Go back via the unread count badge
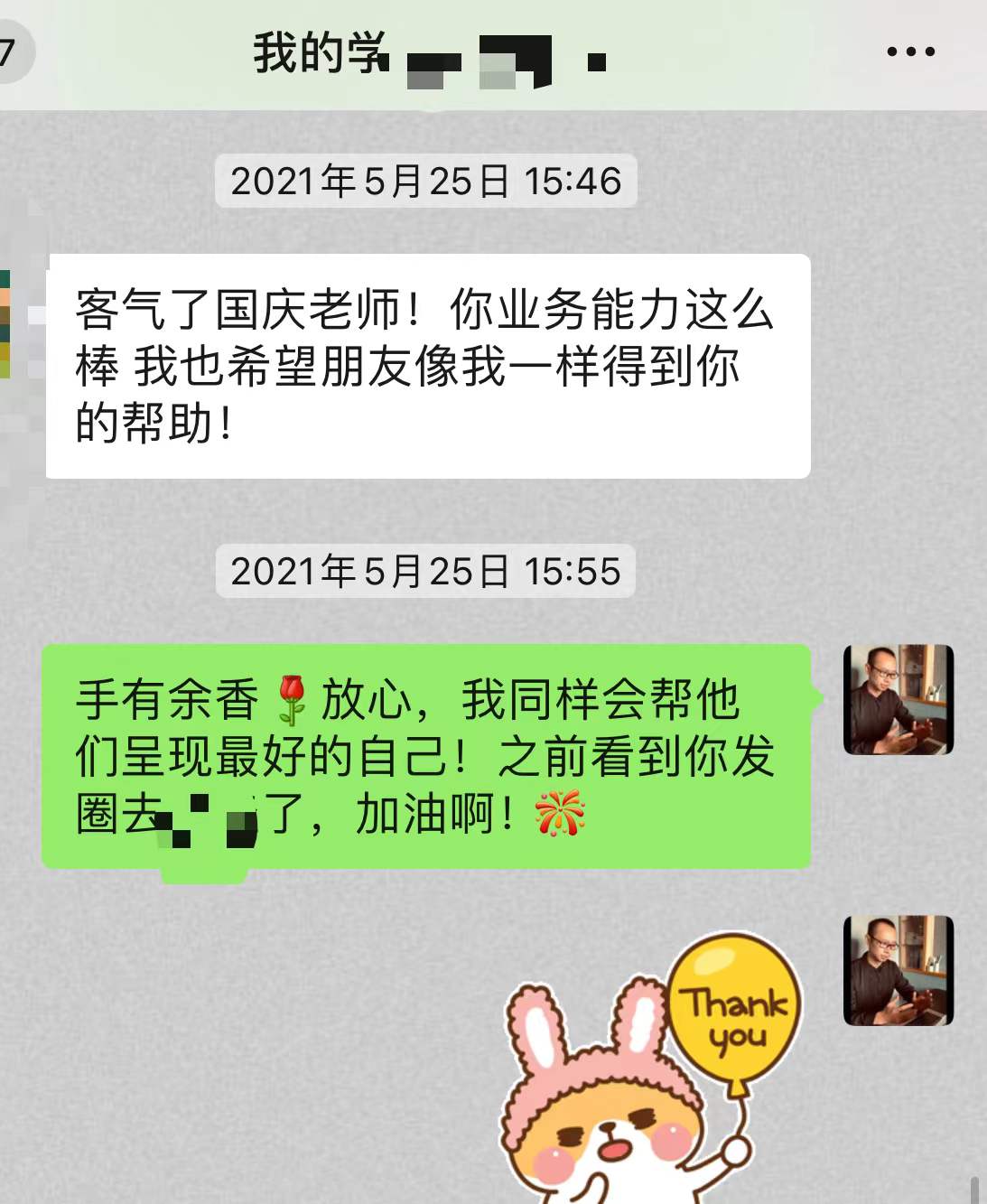Screen dimensions: 987x1204 (x=11, y=52)
